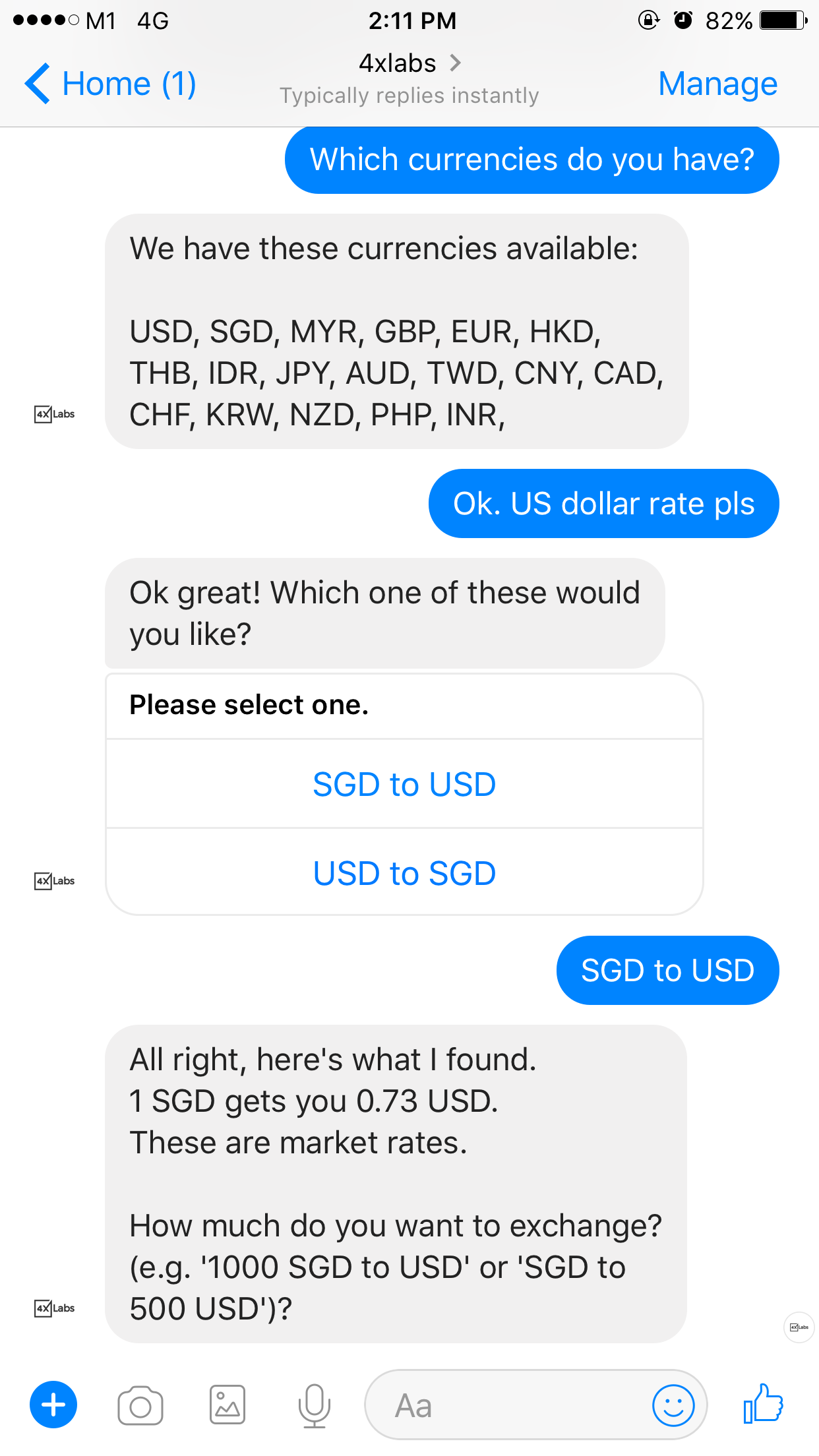Open the Manage options

point(717,83)
